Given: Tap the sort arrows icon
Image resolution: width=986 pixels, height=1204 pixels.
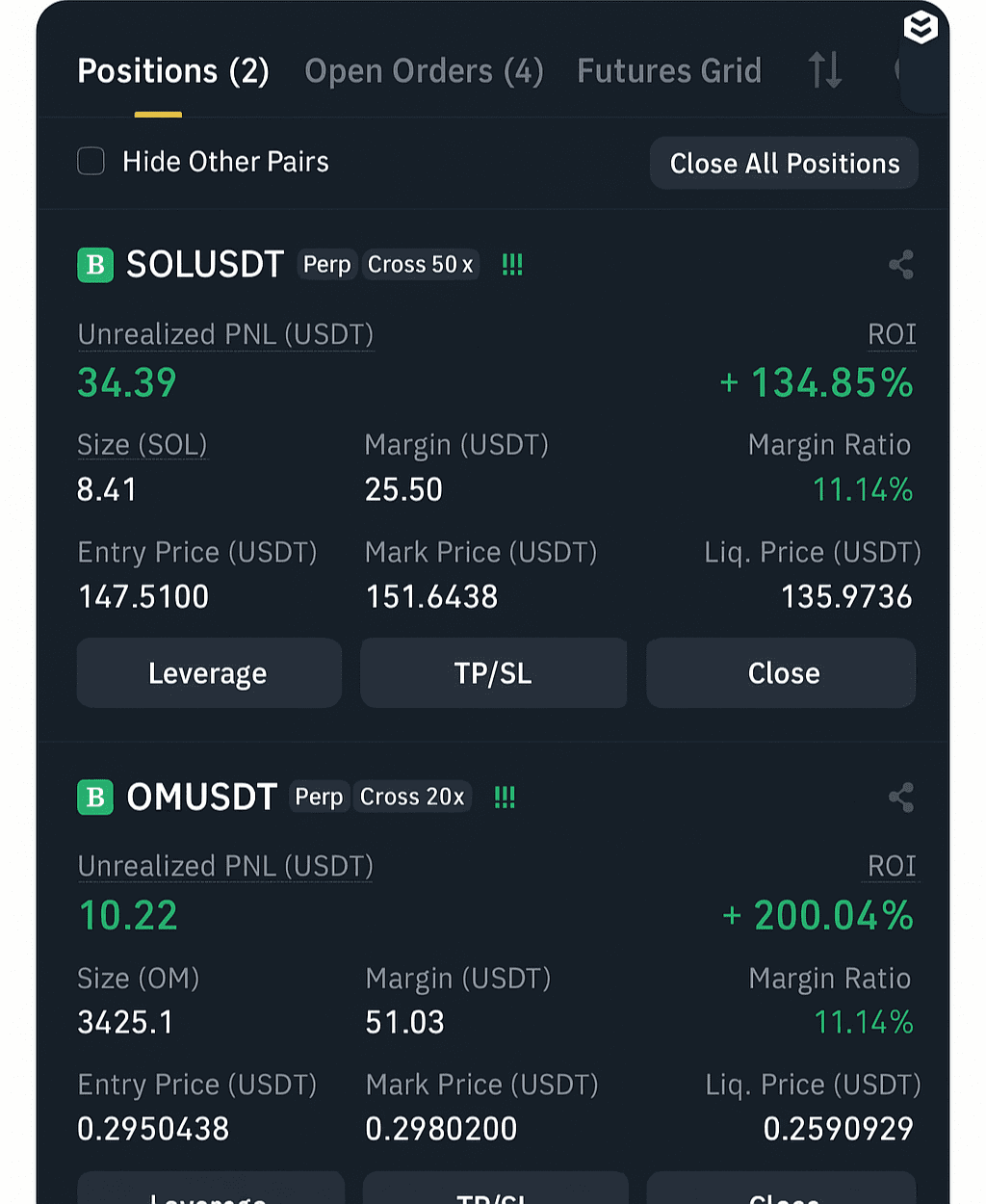Looking at the screenshot, I should point(825,70).
